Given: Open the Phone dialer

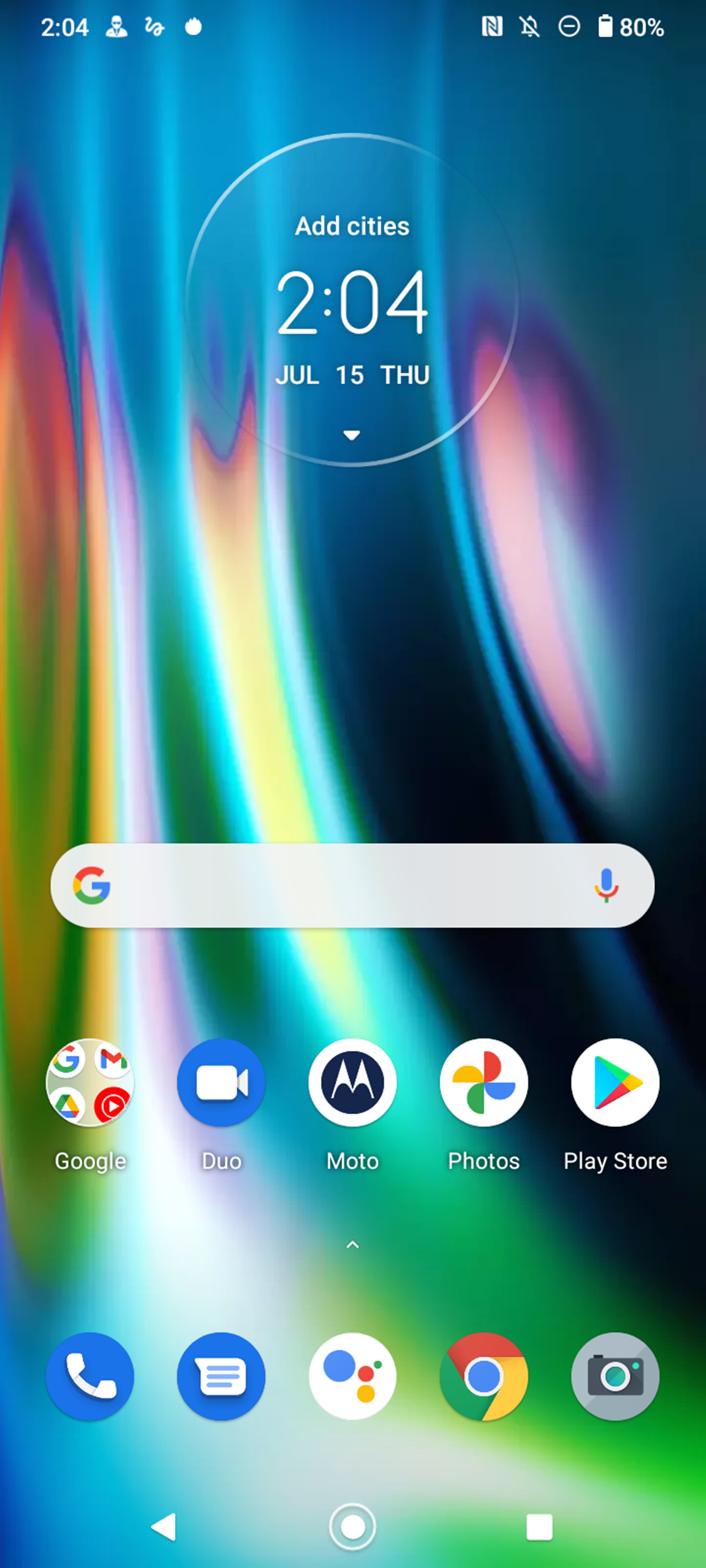Looking at the screenshot, I should coord(90,1376).
